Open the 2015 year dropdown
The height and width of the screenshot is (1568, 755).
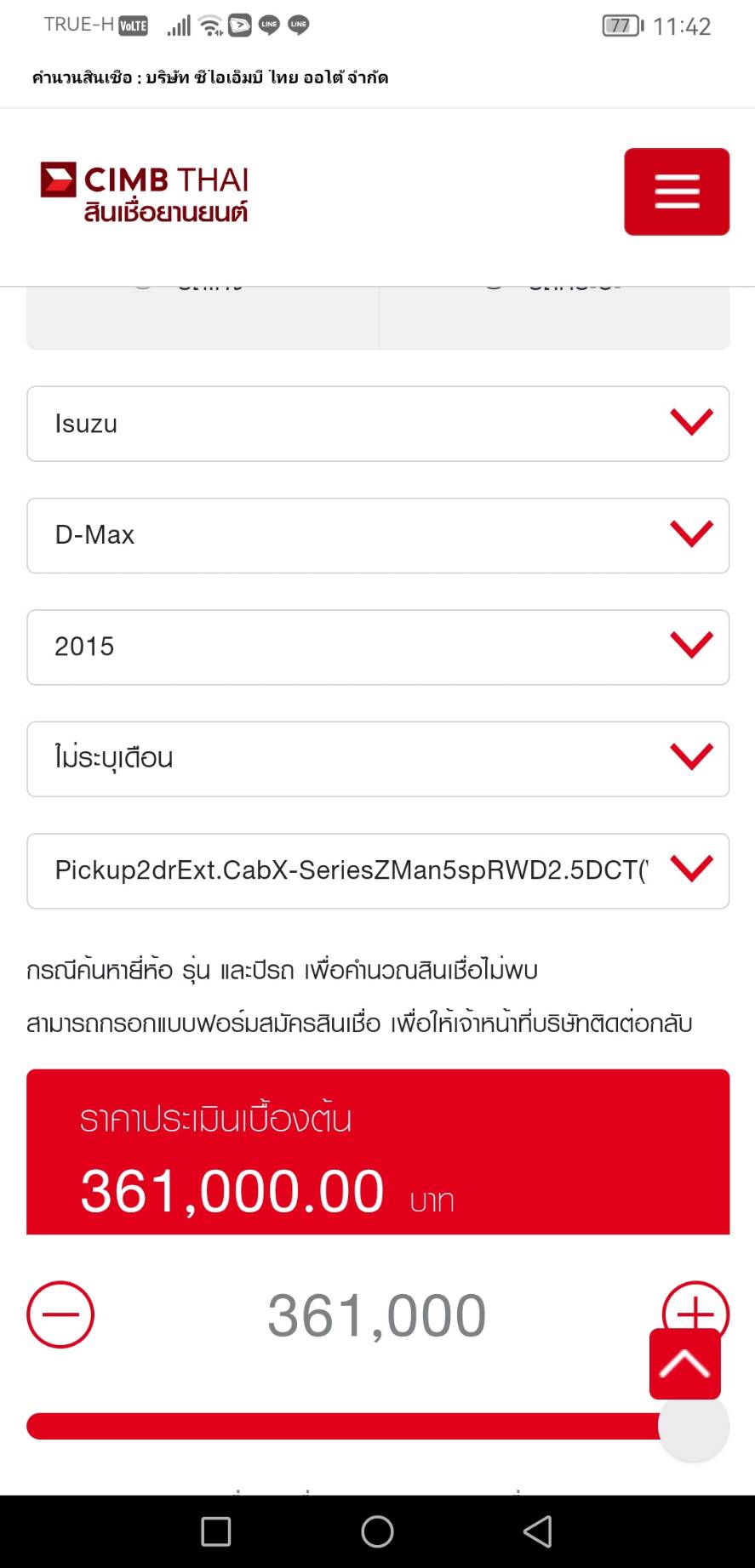pos(378,647)
